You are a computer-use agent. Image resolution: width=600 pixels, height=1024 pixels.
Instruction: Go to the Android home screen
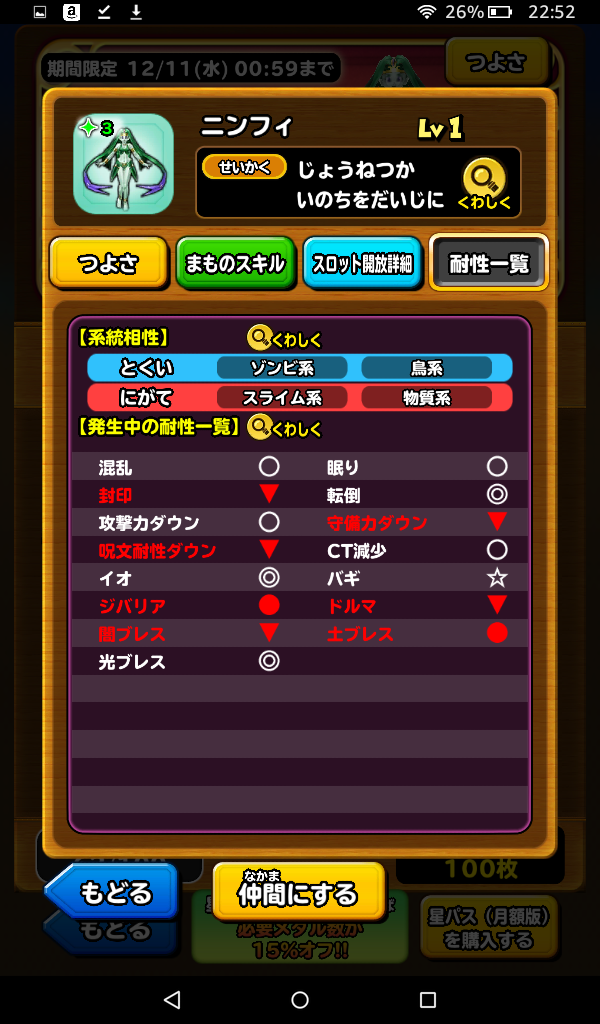pos(300,1000)
